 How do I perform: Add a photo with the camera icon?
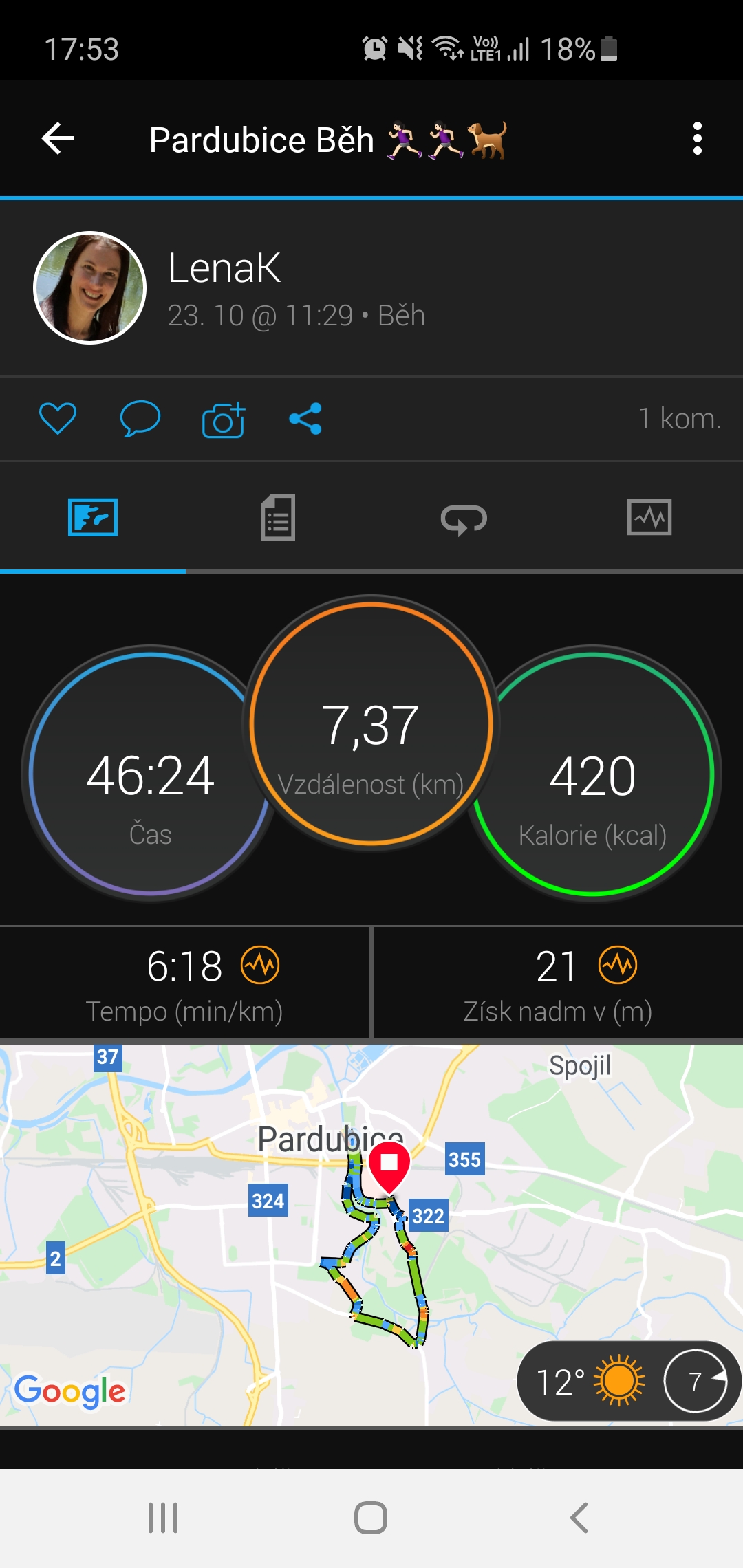pyautogui.click(x=224, y=419)
